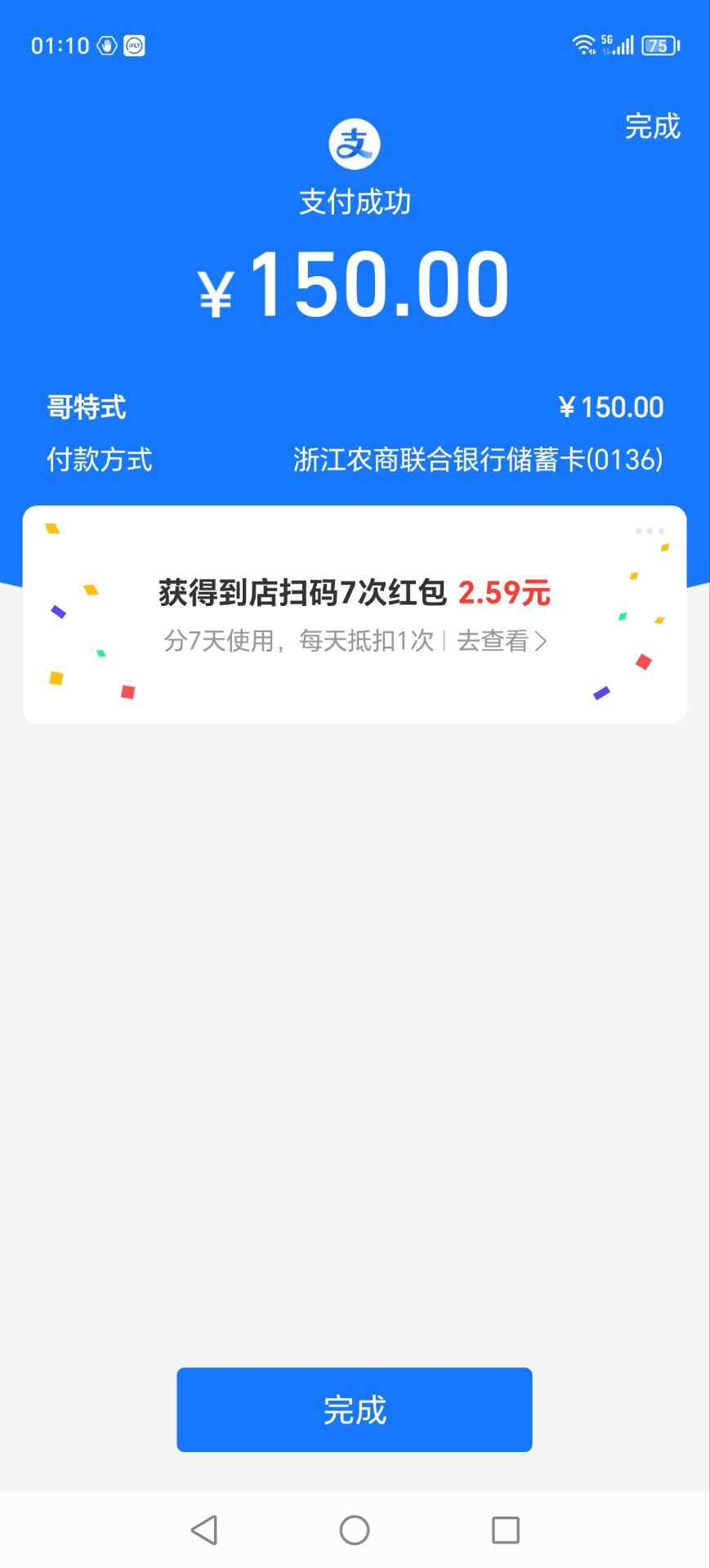Open the recent apps view
The height and width of the screenshot is (1568, 710).
(x=505, y=1530)
